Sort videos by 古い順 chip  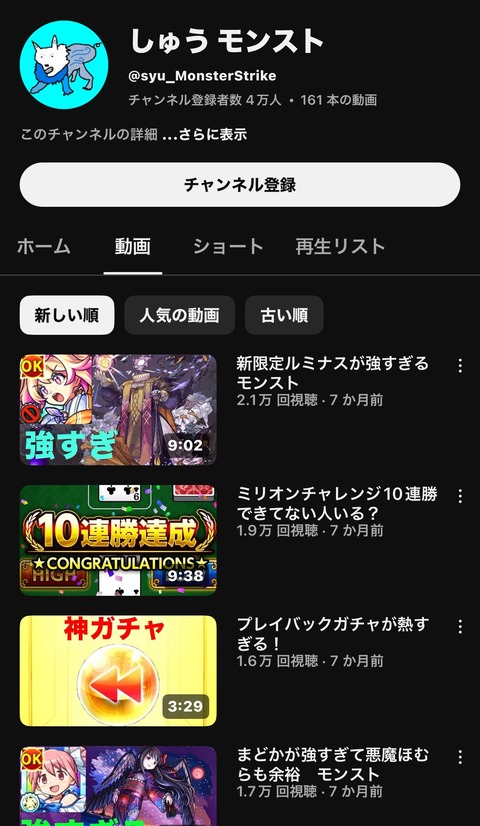[284, 315]
